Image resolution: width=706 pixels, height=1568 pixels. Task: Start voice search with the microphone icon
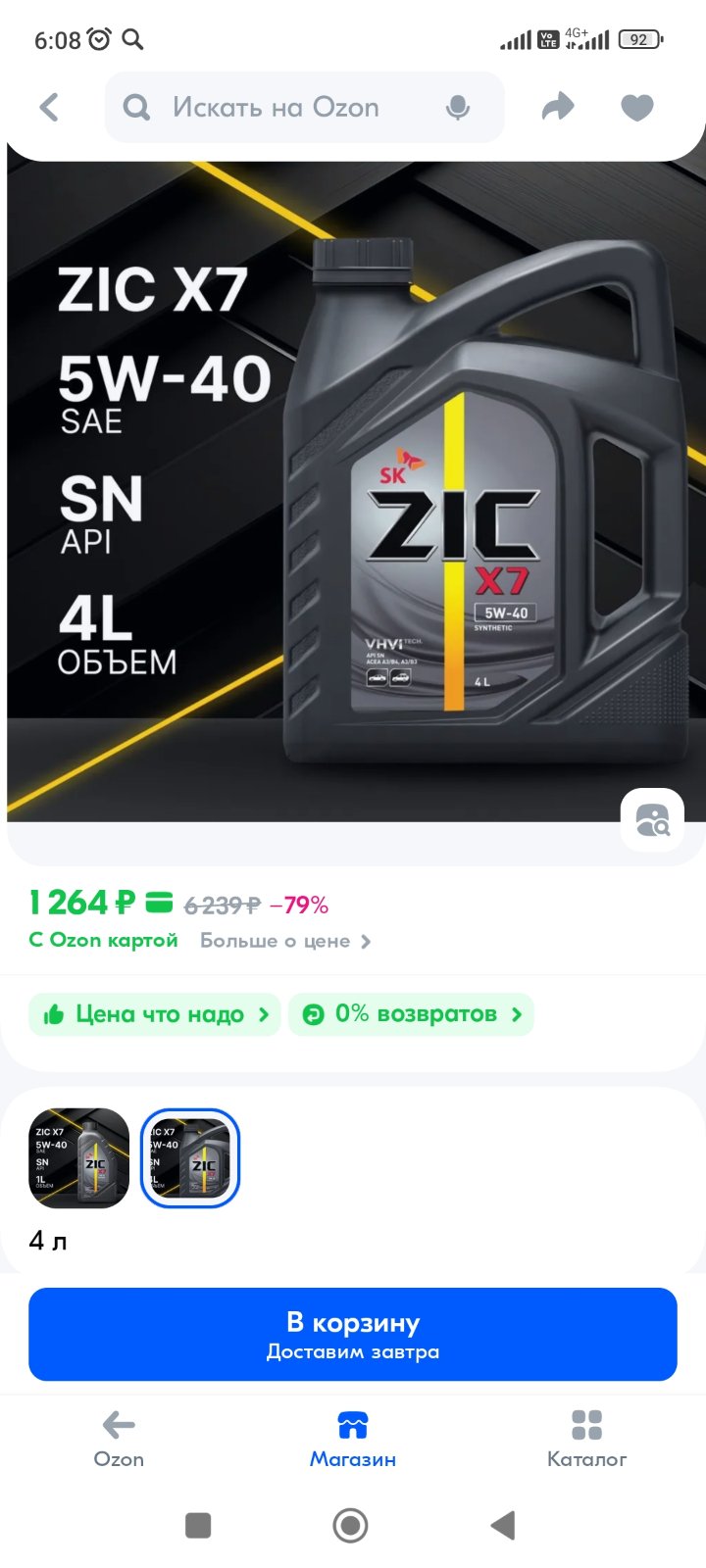click(x=458, y=108)
